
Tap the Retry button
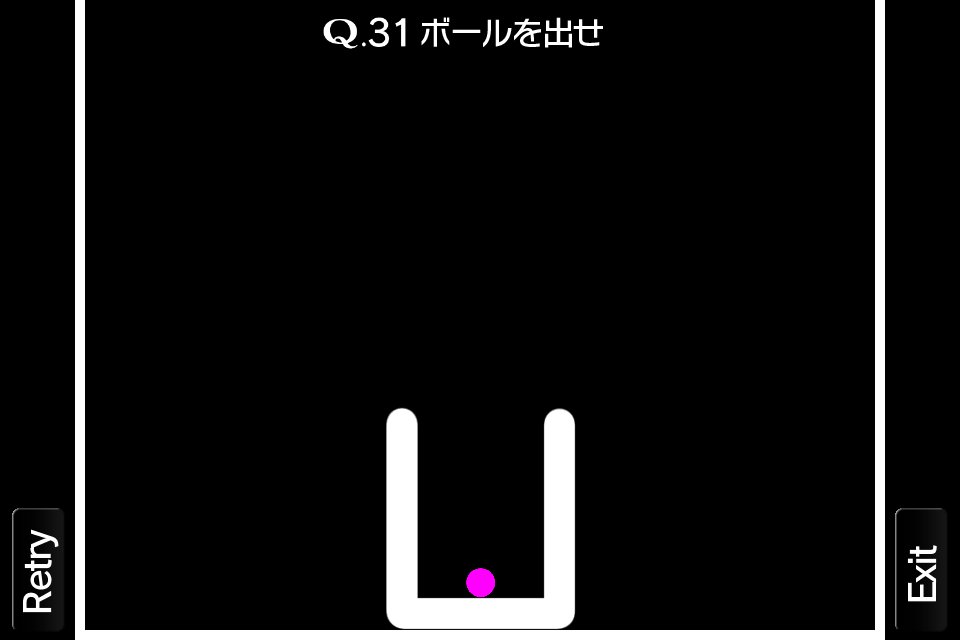pyautogui.click(x=38, y=569)
